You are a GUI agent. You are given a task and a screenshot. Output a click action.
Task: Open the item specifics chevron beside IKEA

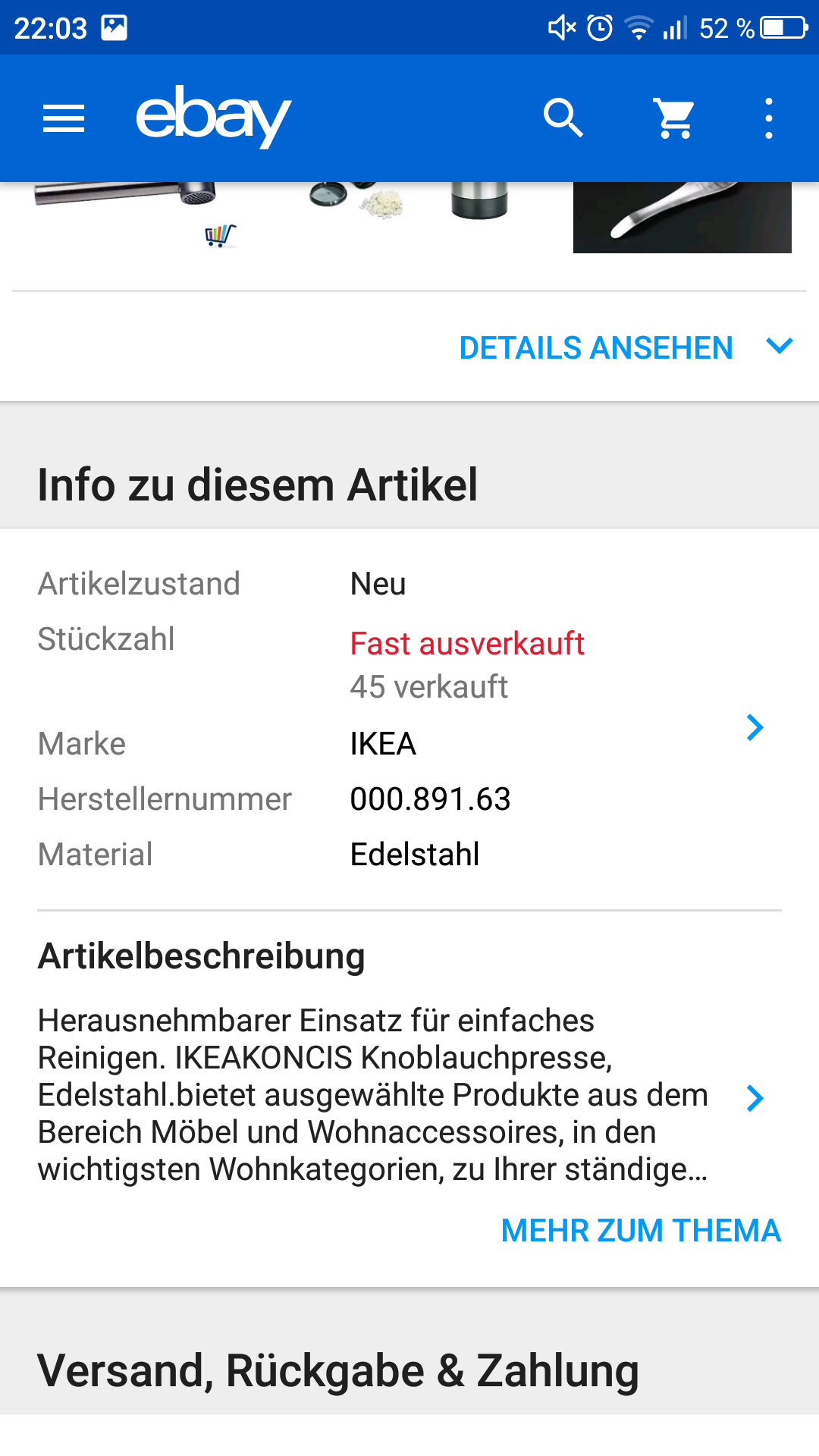tap(755, 727)
